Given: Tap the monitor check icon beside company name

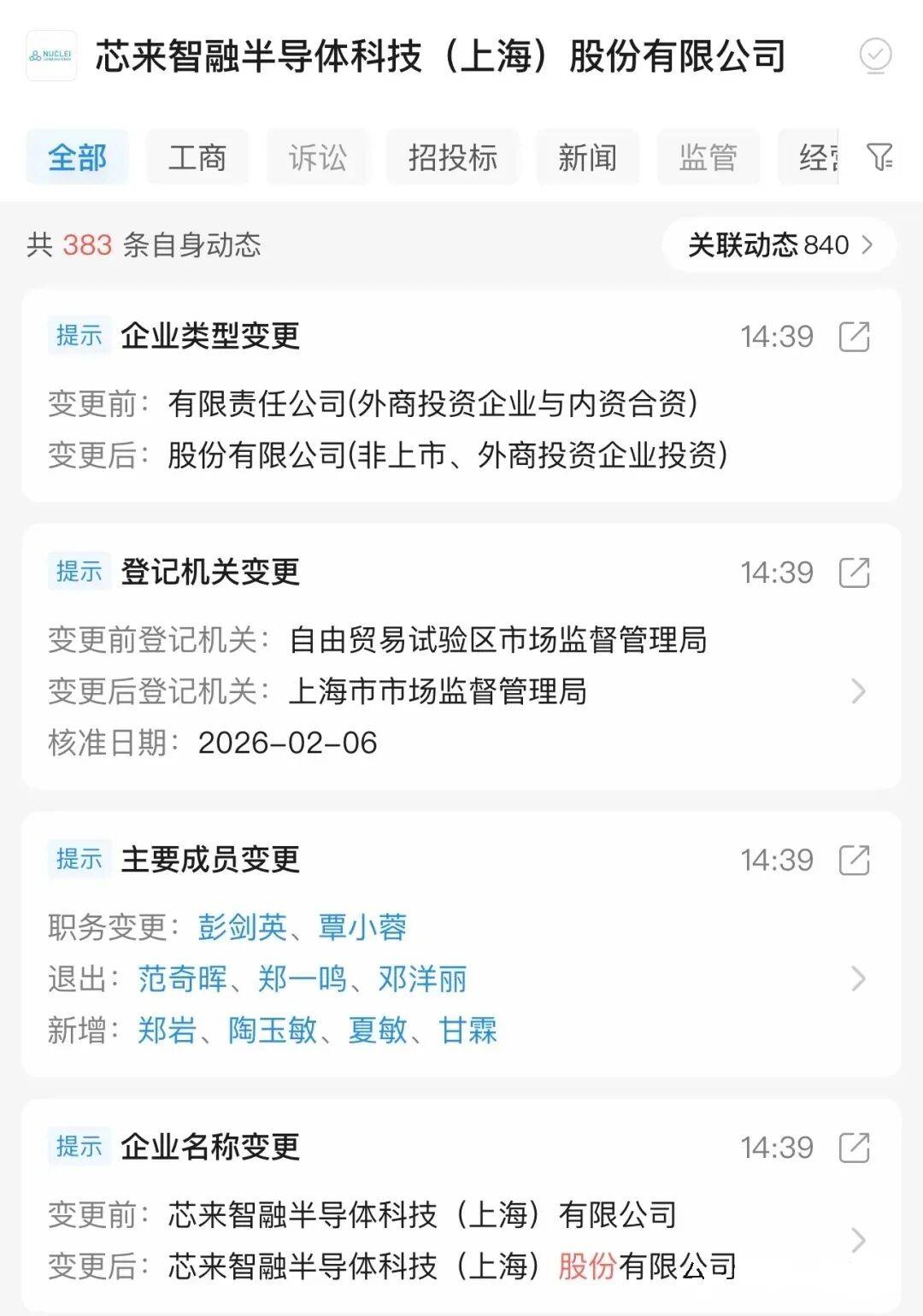Looking at the screenshot, I should pyautogui.click(x=875, y=56).
